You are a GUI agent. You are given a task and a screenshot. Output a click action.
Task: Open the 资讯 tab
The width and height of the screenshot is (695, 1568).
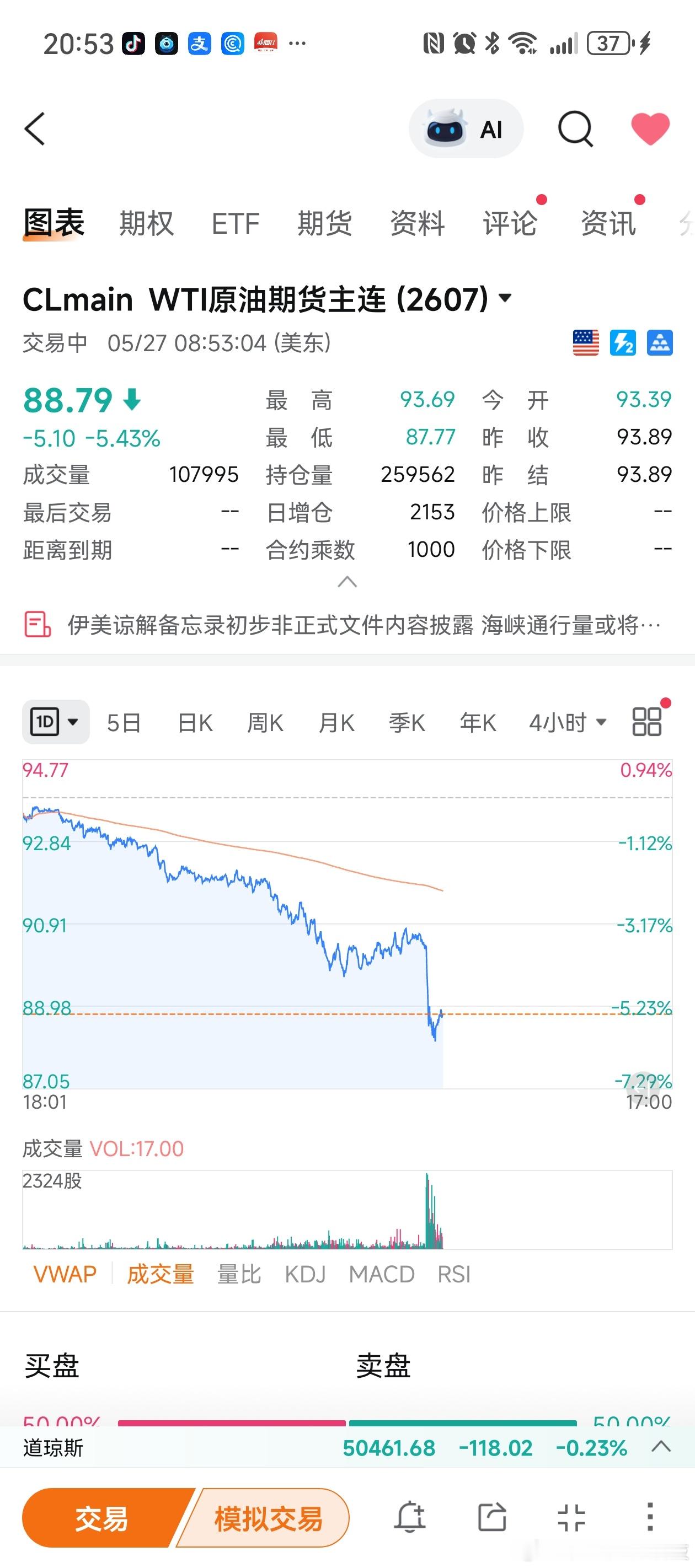(608, 223)
